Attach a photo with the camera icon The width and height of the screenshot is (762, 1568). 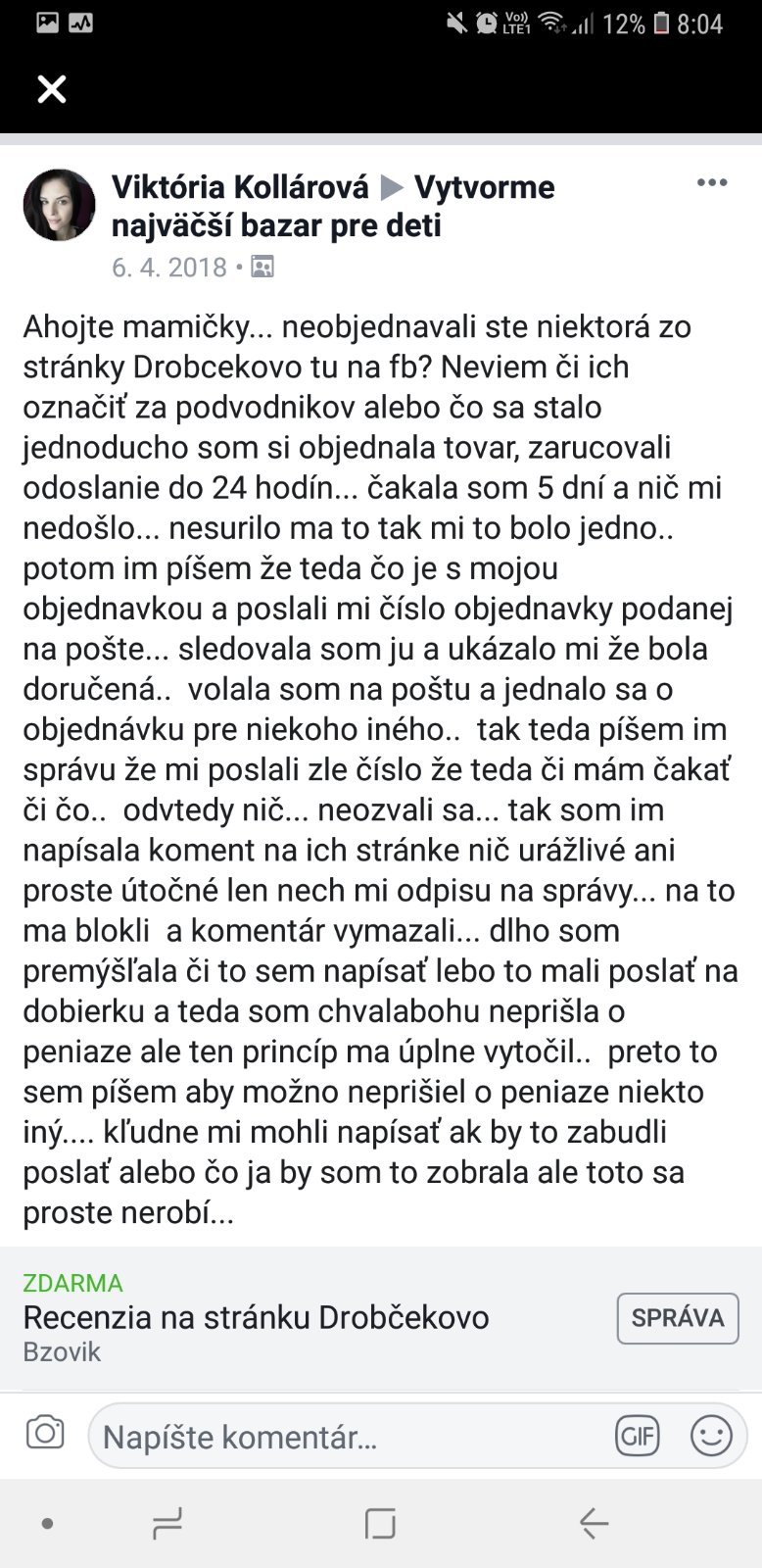44,1433
